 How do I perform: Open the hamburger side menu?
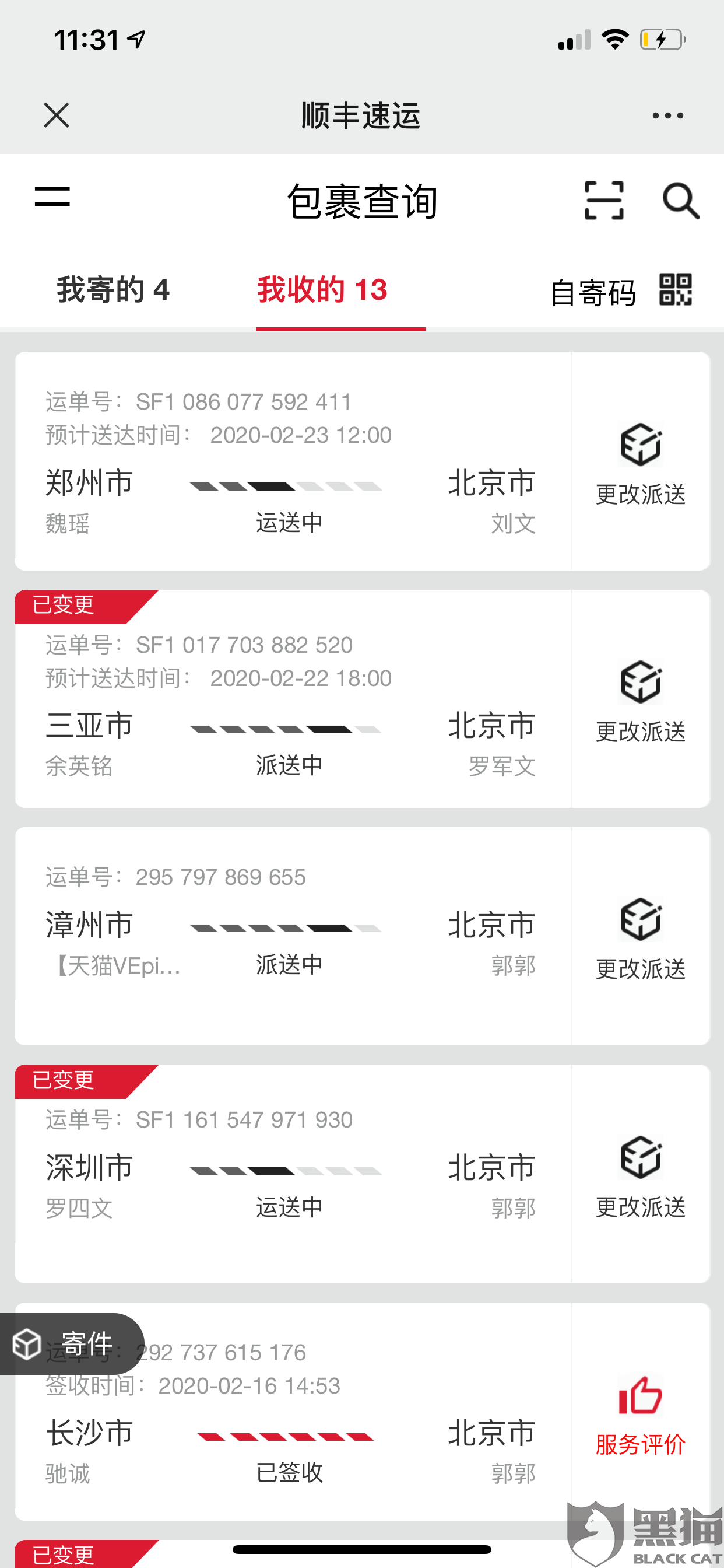click(x=52, y=197)
